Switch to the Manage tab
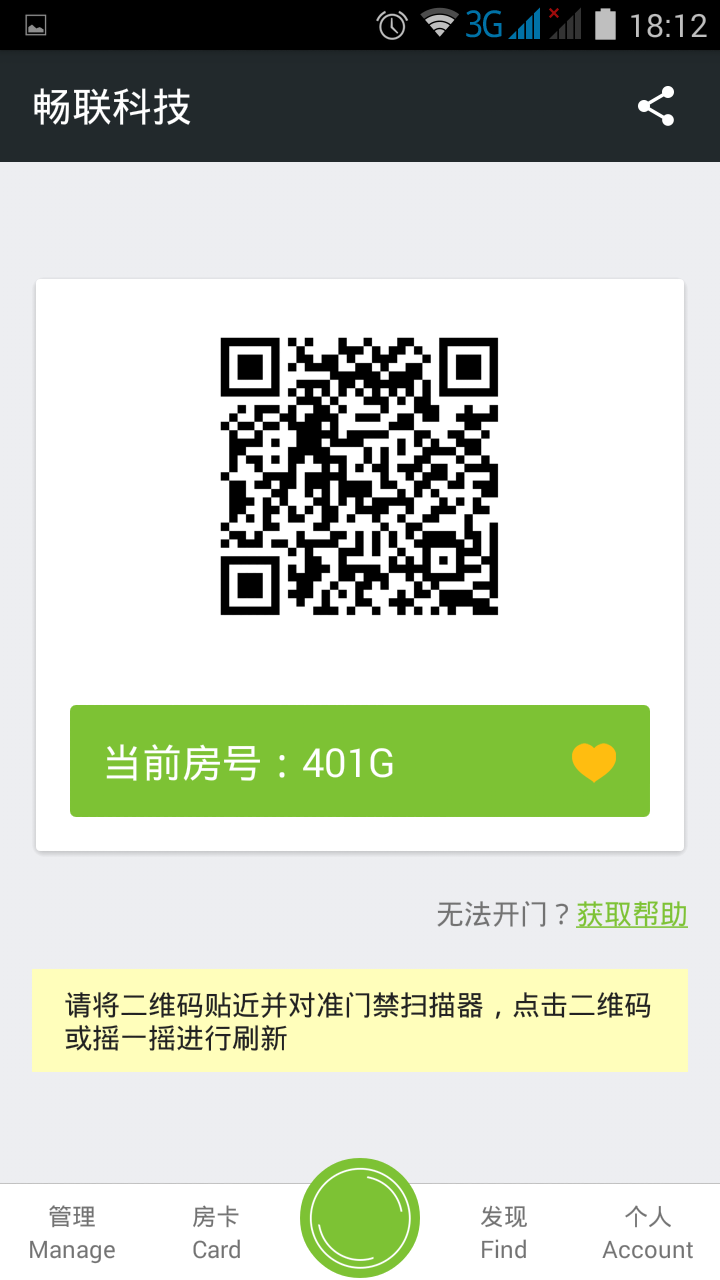720x1280 pixels. [x=72, y=1232]
